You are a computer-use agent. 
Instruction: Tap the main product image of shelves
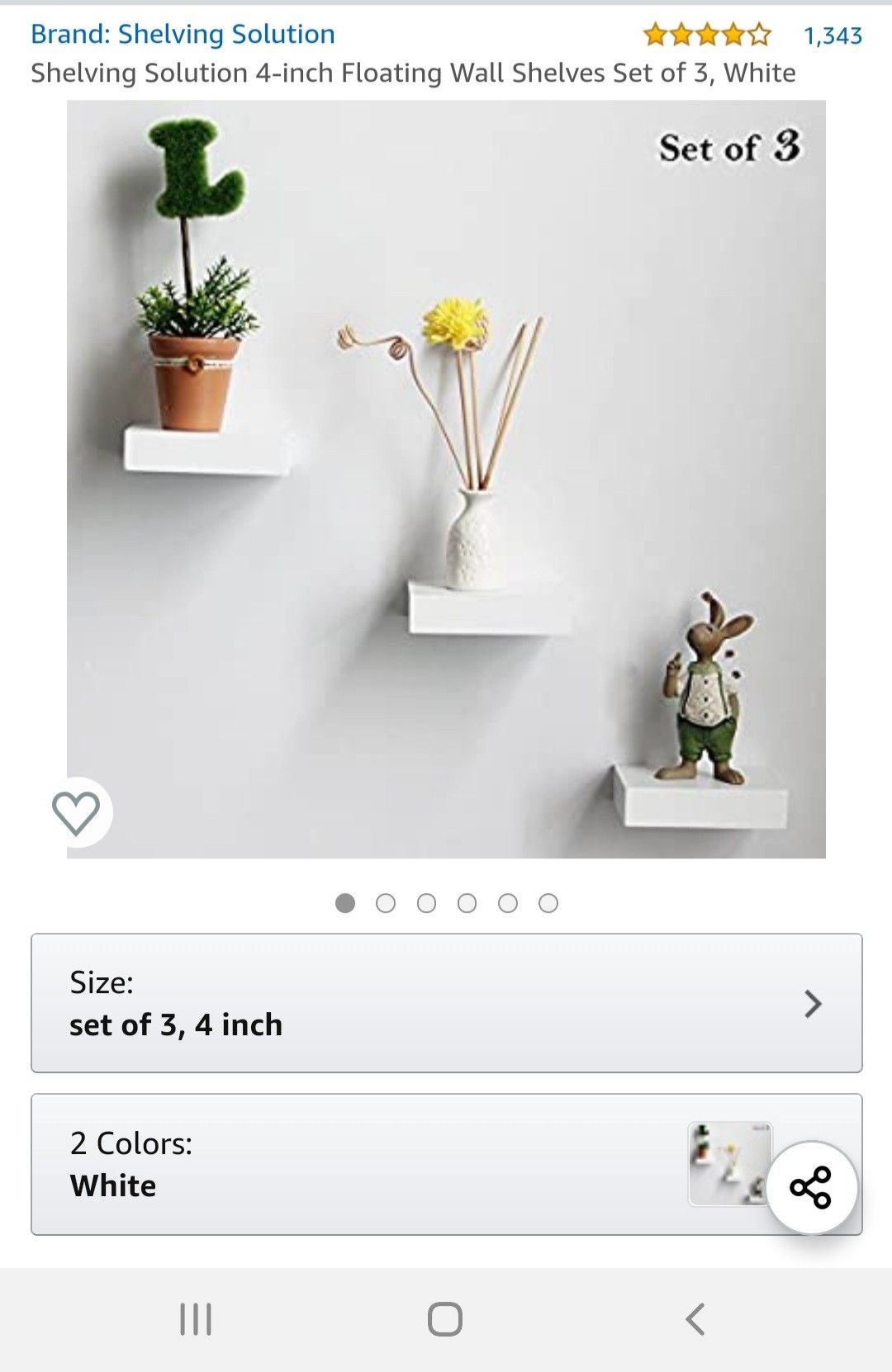coord(446,479)
